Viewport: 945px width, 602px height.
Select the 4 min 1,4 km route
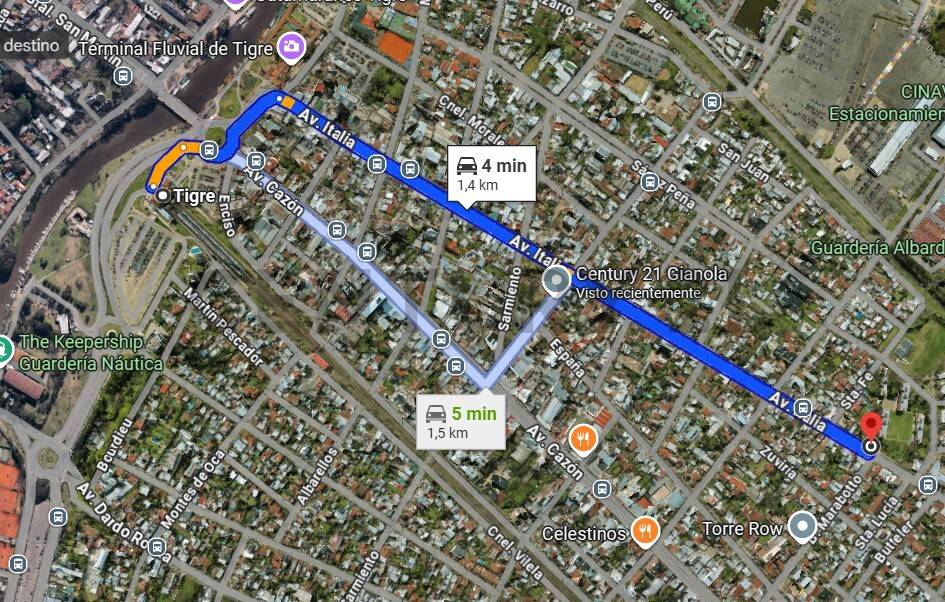[490, 173]
